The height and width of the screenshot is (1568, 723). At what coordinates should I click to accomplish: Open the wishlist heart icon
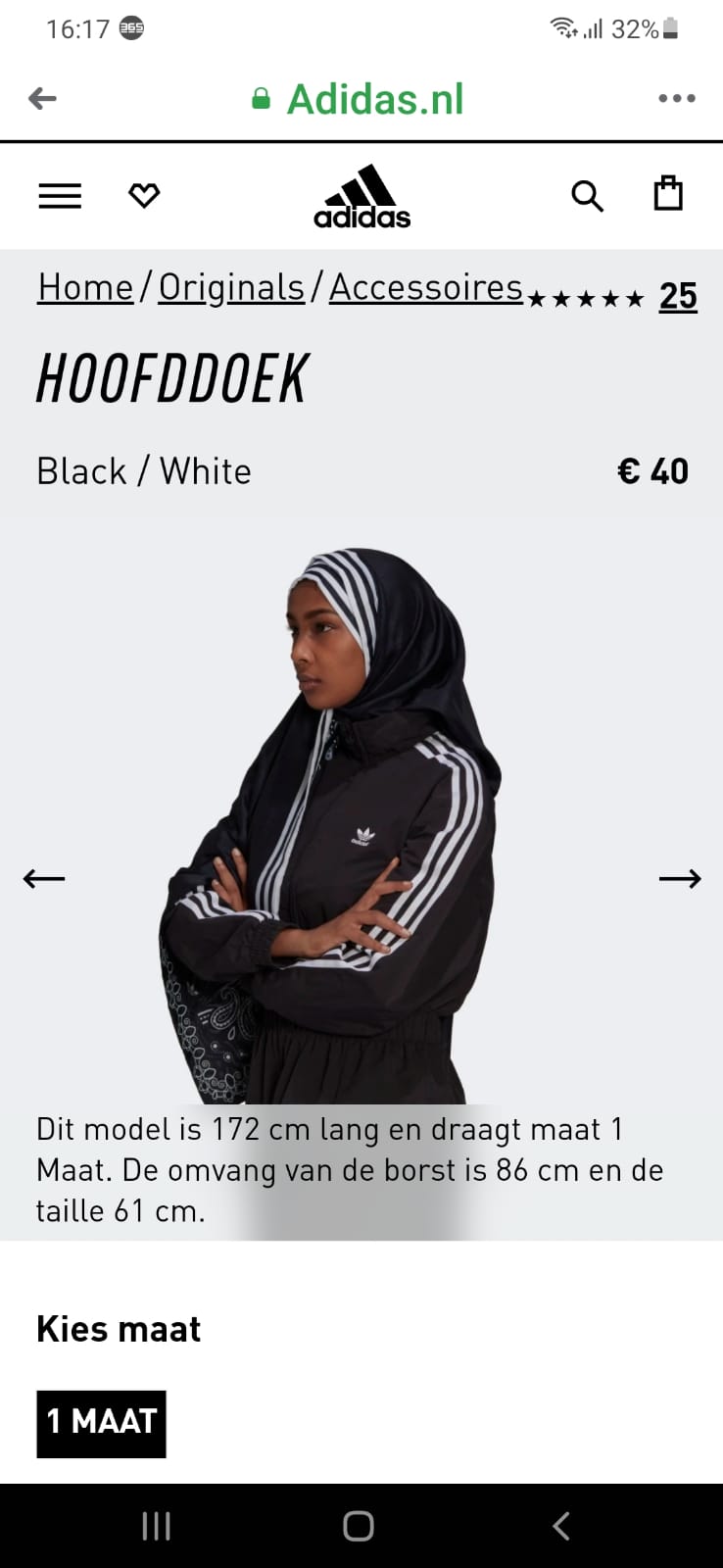click(x=144, y=196)
